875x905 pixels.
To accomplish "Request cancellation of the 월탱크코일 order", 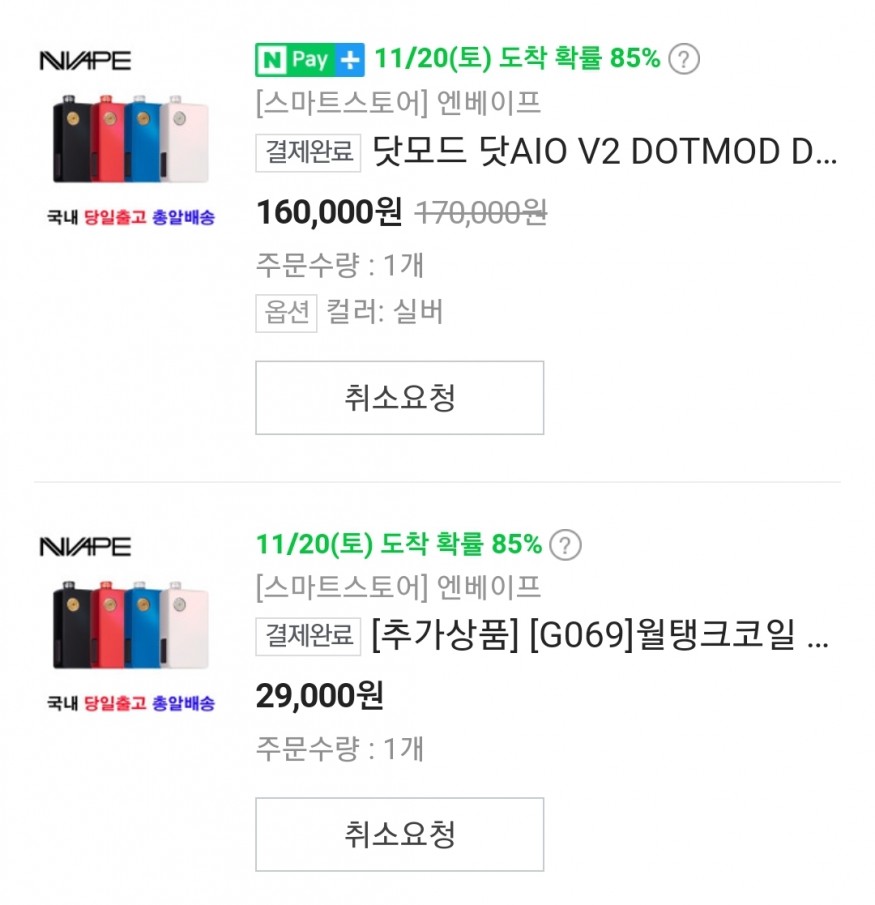I will tap(399, 833).
